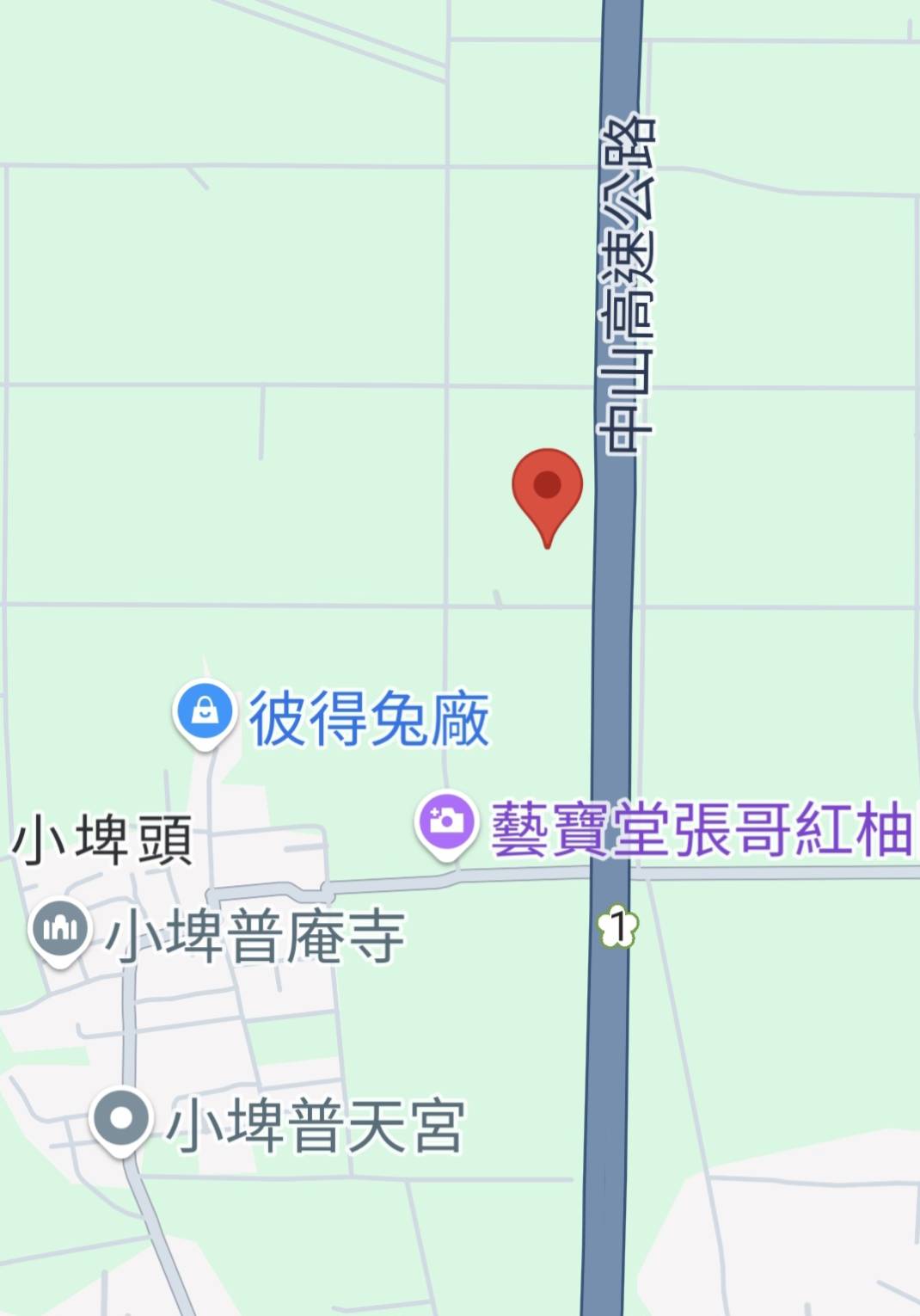Screen dimensions: 920x1316
Task: Select the 小埤普天宮 place marker
Action: pyautogui.click(x=121, y=1119)
